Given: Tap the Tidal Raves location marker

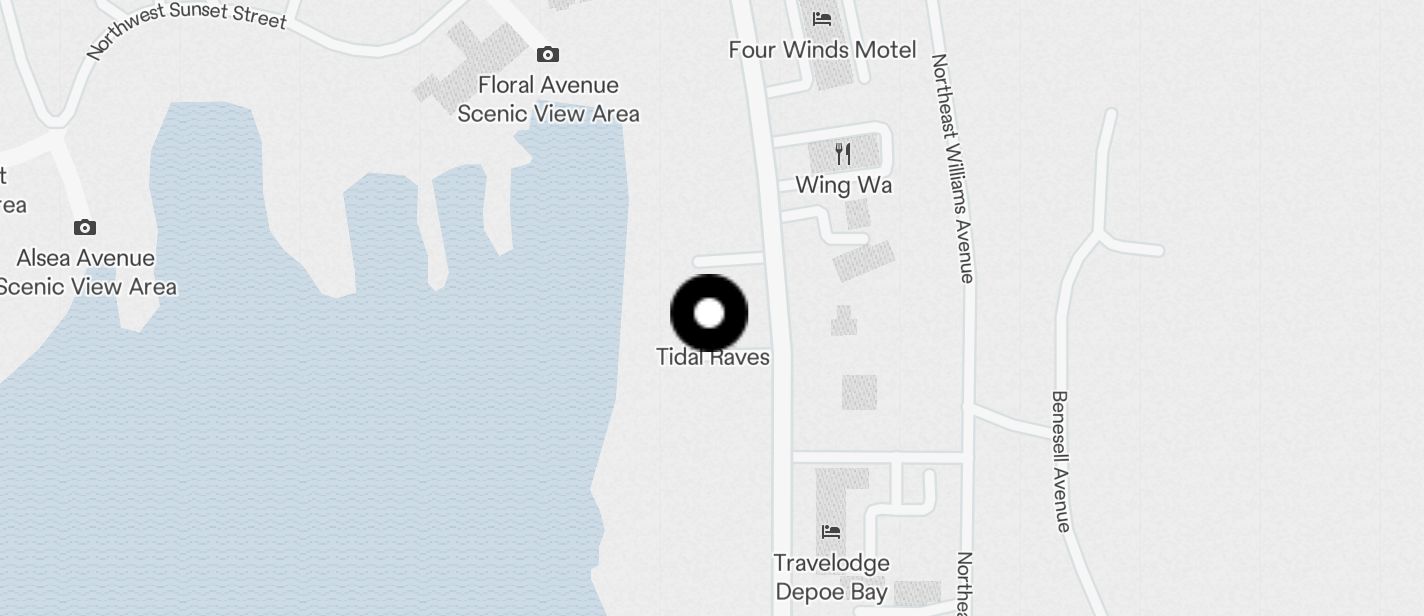Looking at the screenshot, I should coord(709,313).
